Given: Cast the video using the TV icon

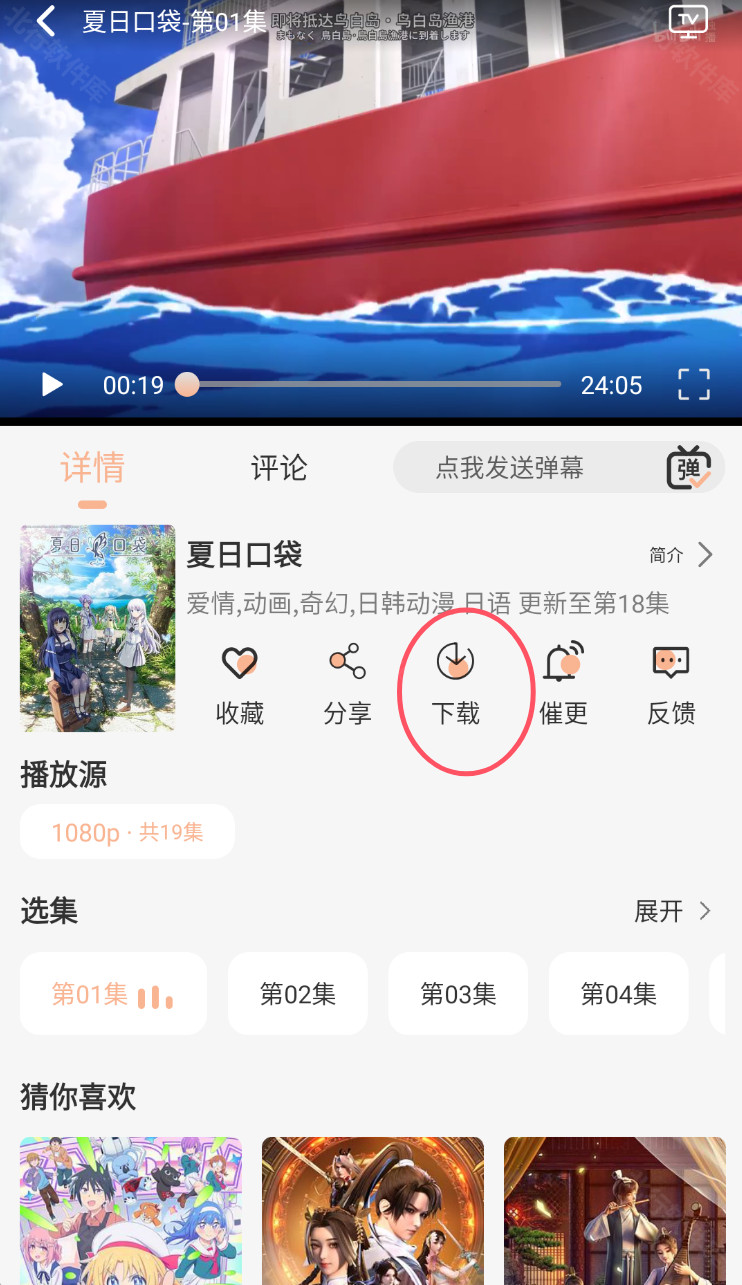Looking at the screenshot, I should (x=687, y=20).
